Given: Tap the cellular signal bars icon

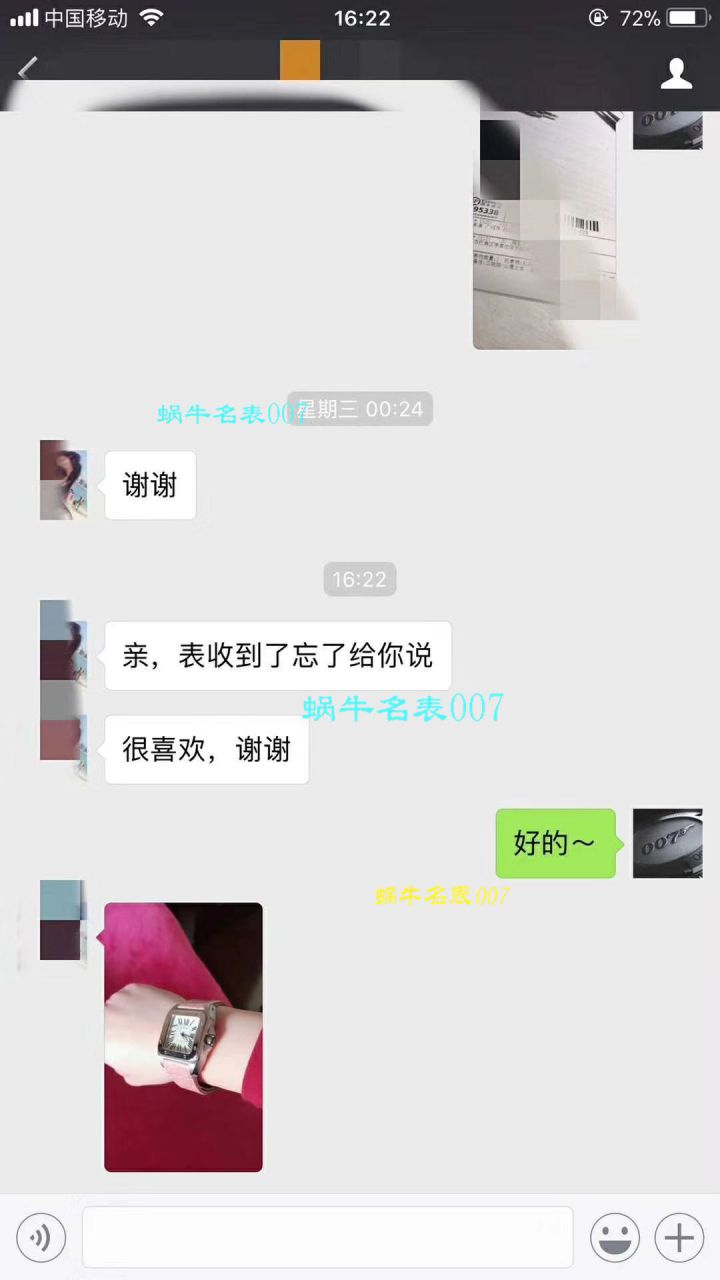Looking at the screenshot, I should pos(26,17).
